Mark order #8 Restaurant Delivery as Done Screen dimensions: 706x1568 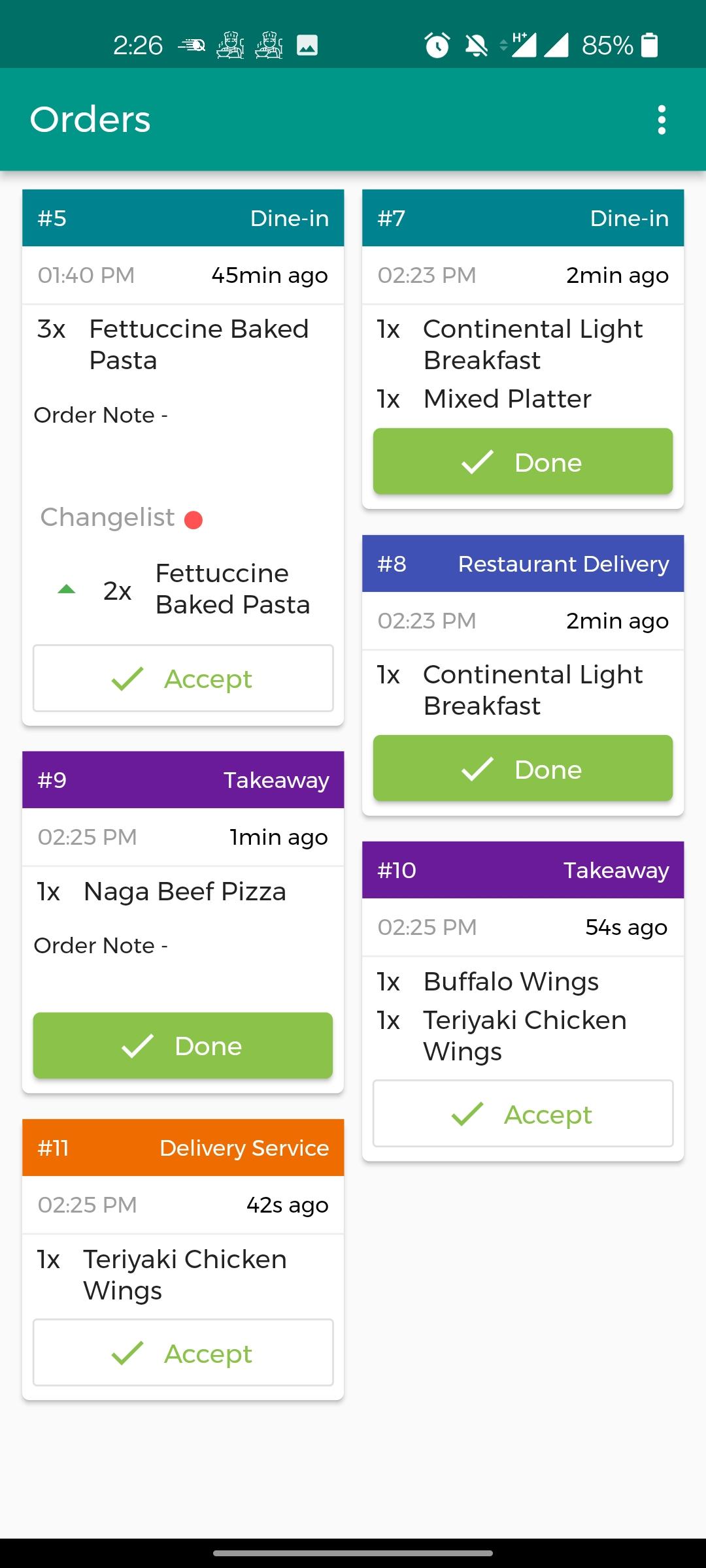(x=523, y=768)
